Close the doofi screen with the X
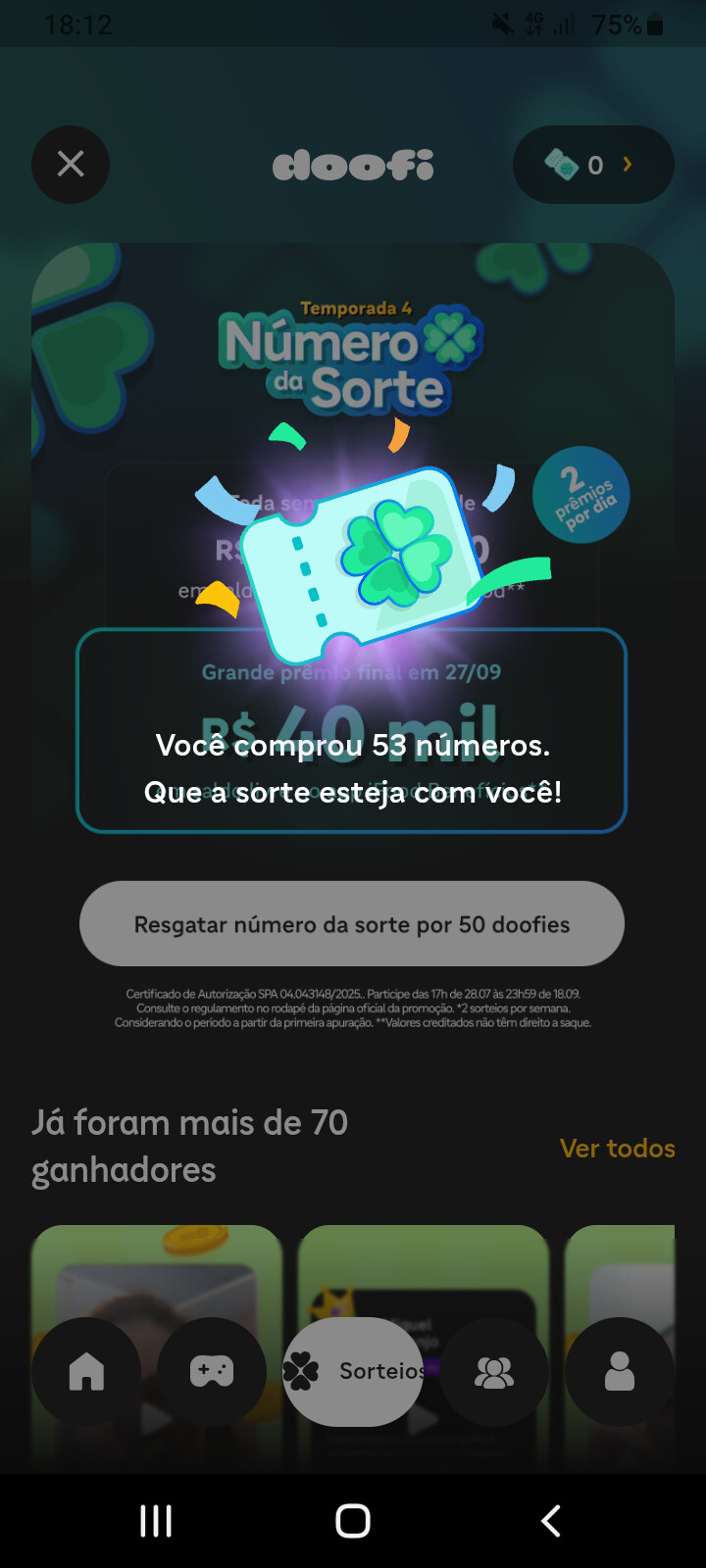The image size is (706, 1568). (x=71, y=165)
